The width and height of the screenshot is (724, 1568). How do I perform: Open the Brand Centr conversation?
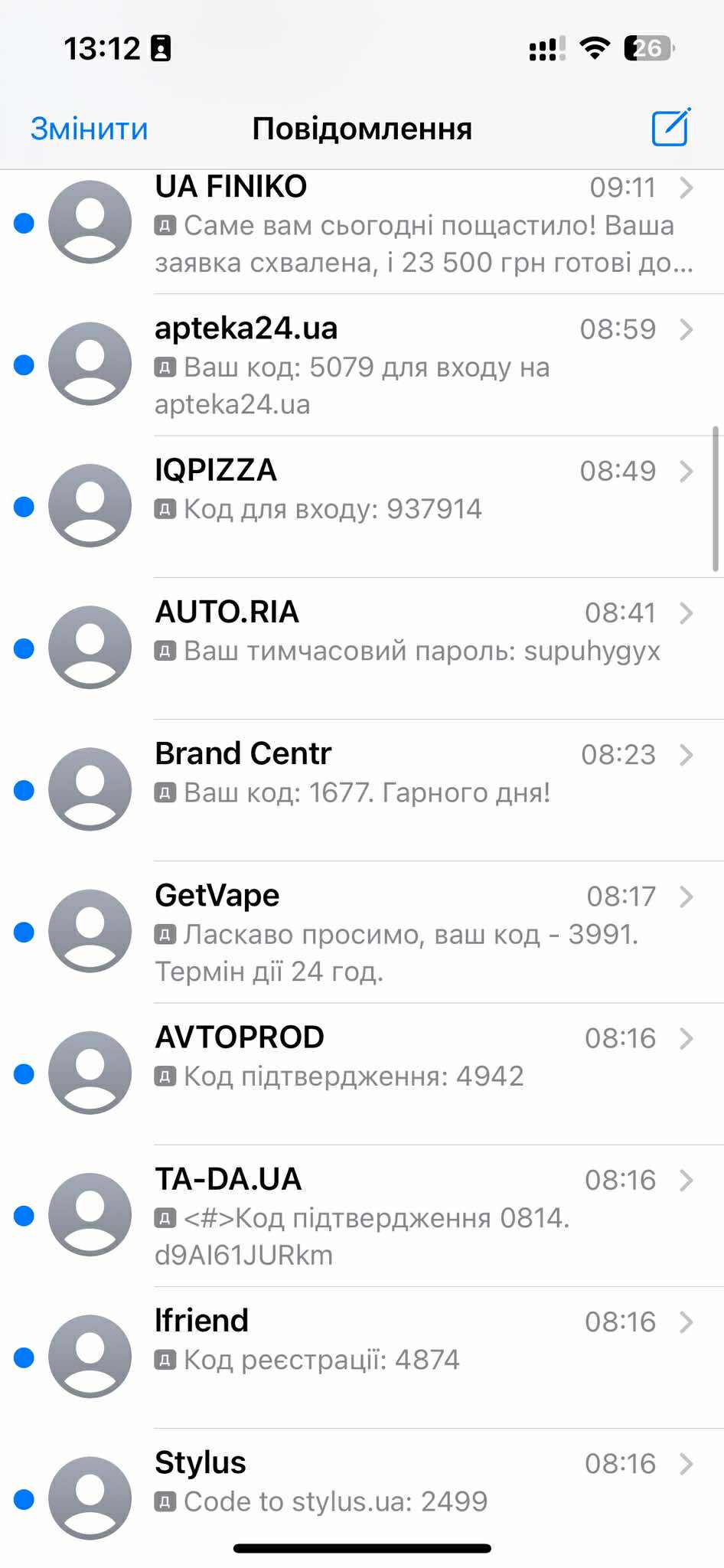(423, 789)
